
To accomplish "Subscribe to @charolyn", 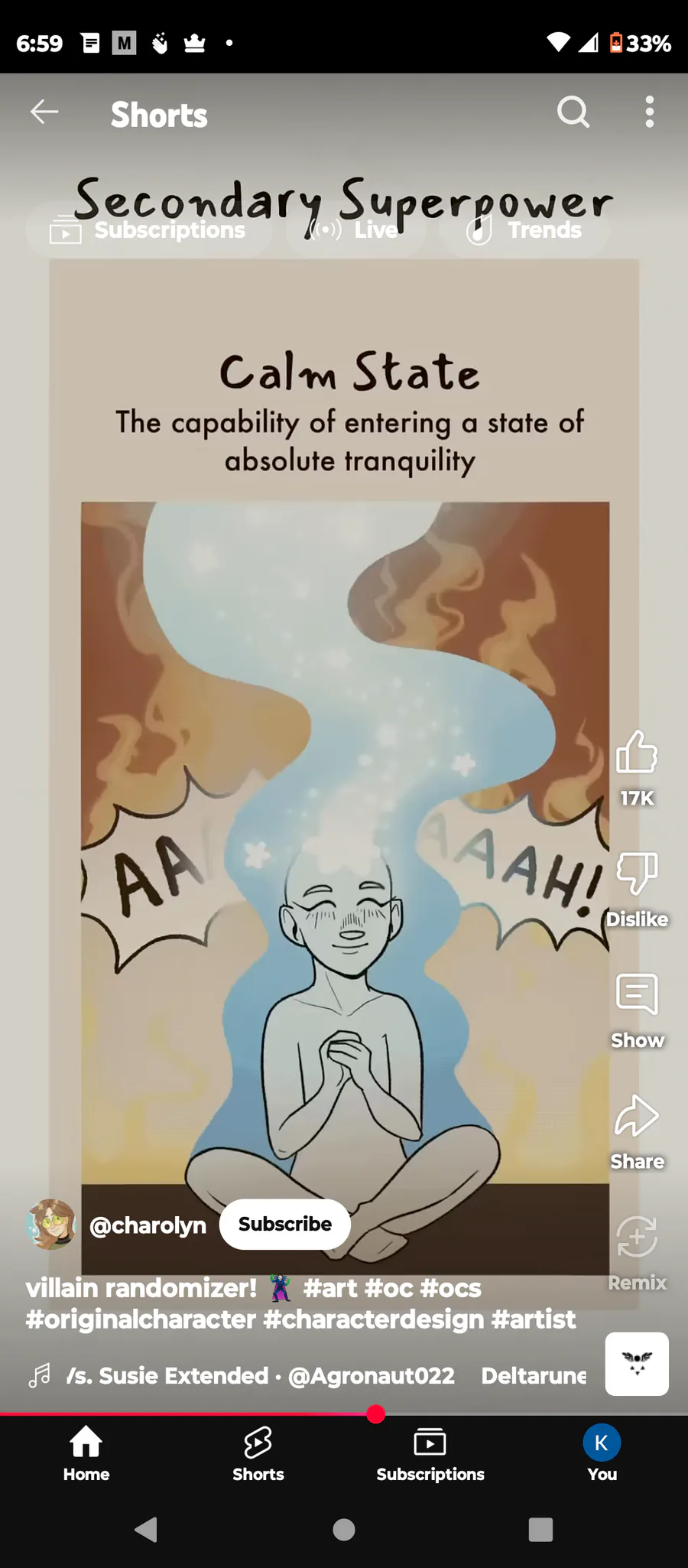I will tap(284, 1224).
